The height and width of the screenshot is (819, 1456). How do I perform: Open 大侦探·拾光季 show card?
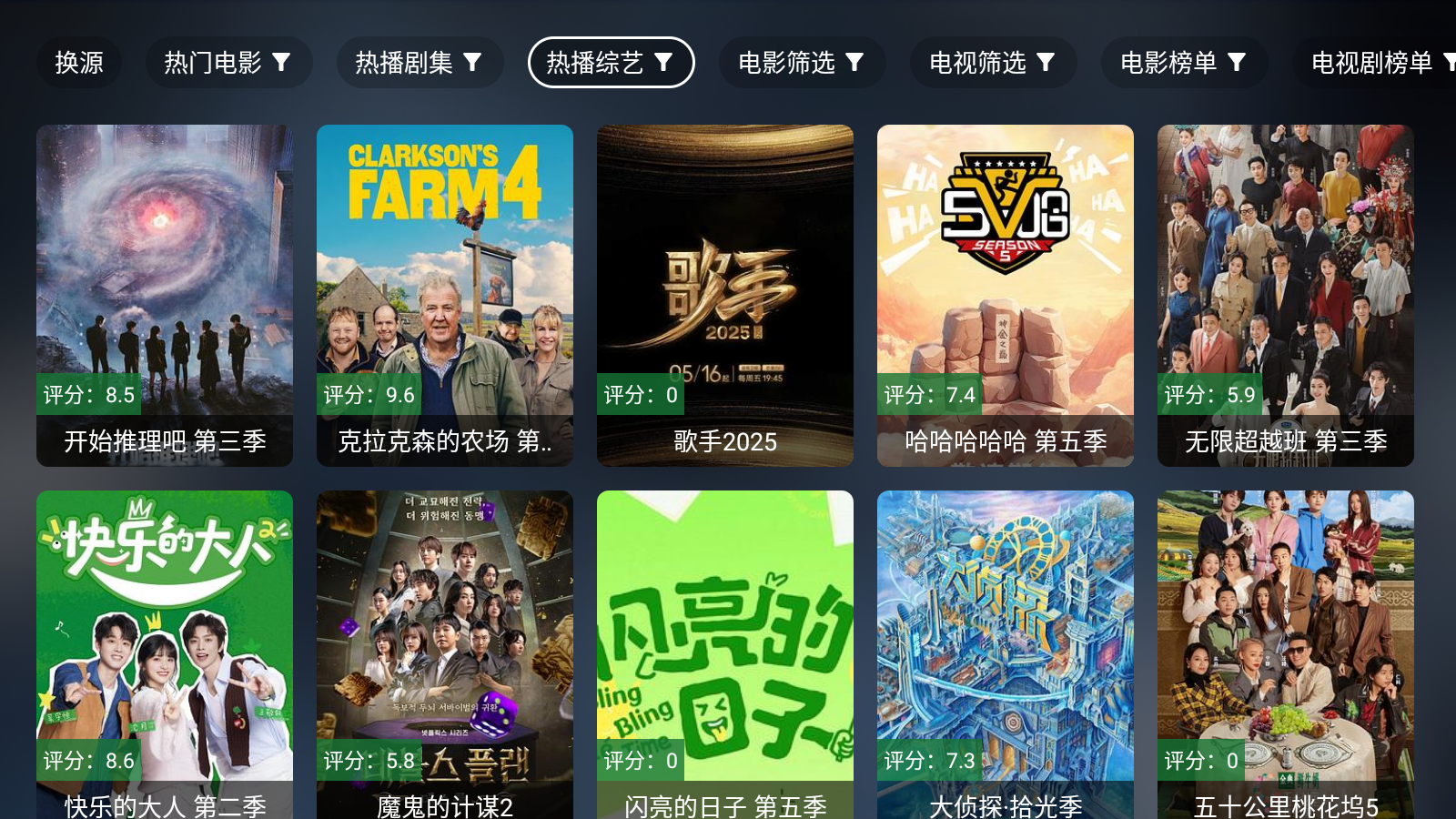(x=1006, y=655)
